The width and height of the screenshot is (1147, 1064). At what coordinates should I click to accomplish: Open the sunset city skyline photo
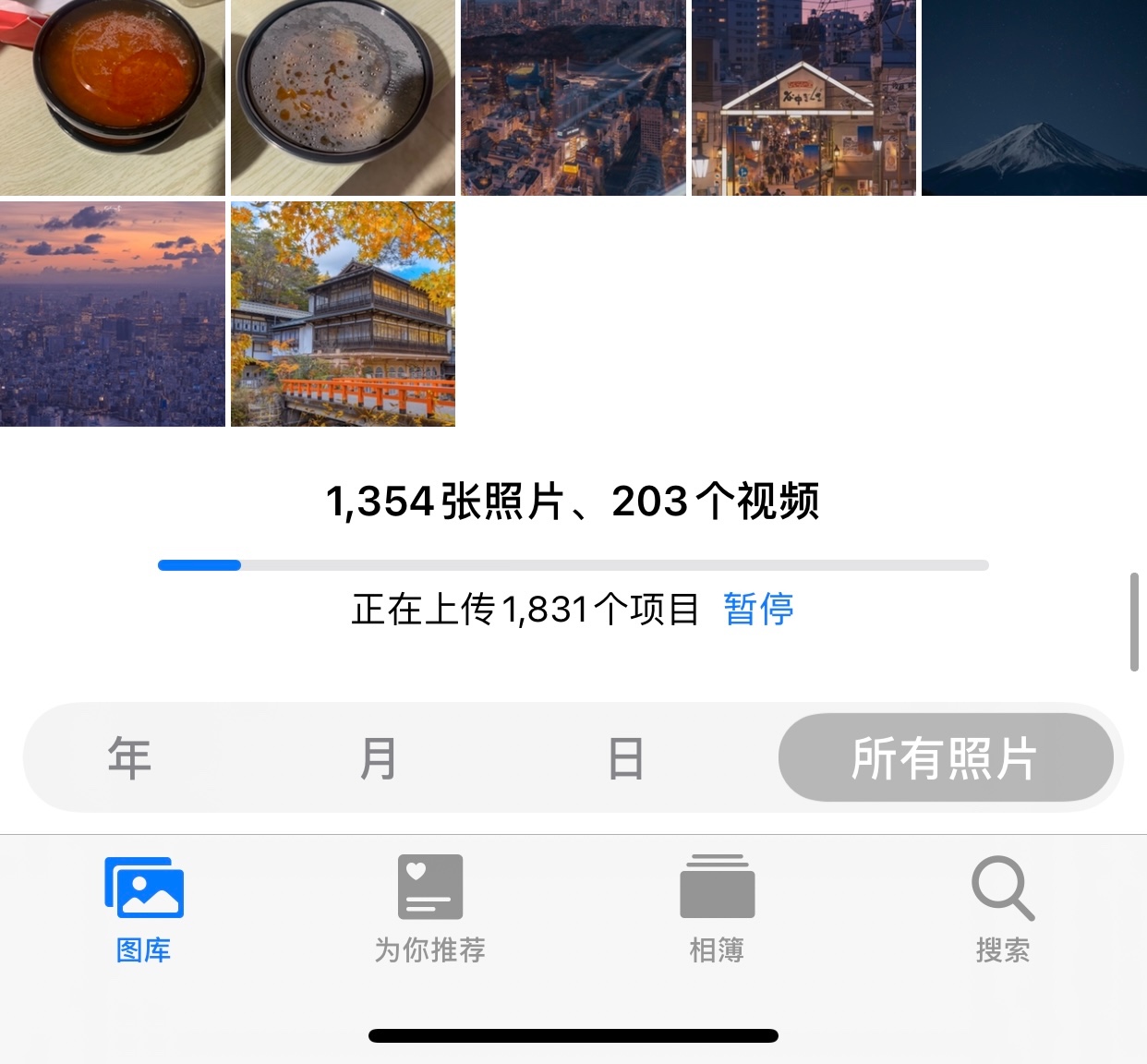112,314
